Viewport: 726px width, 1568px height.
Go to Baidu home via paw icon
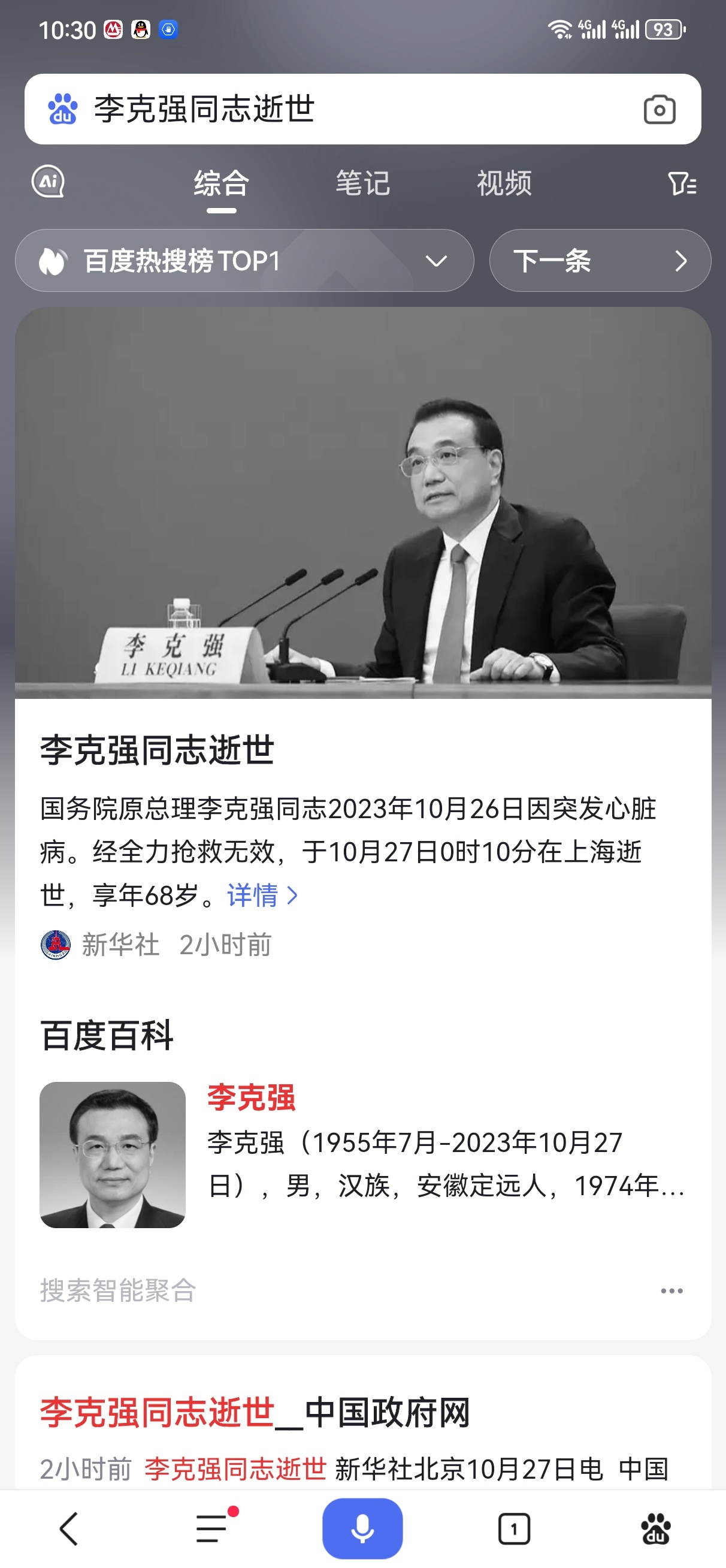coord(656,1528)
